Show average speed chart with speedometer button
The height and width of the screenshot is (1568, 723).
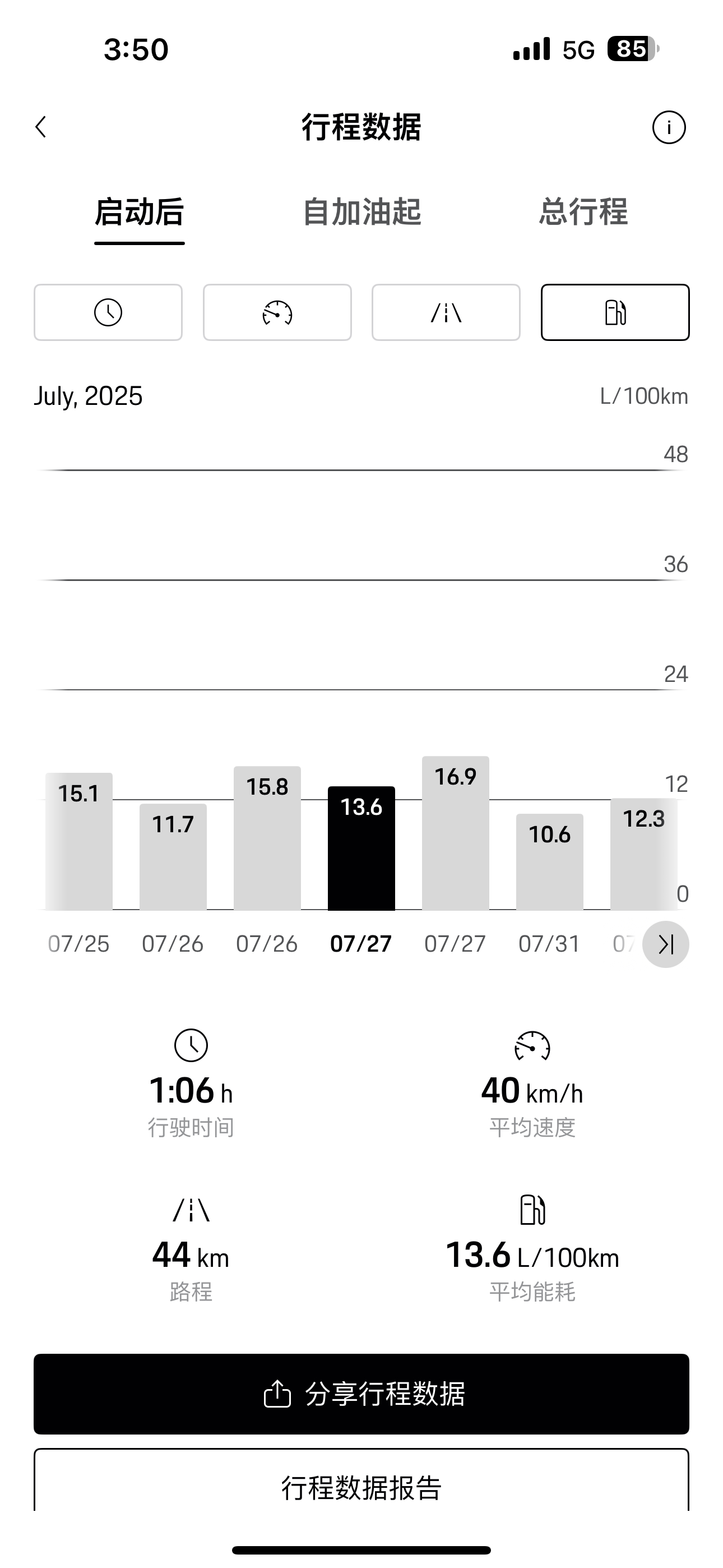(277, 312)
